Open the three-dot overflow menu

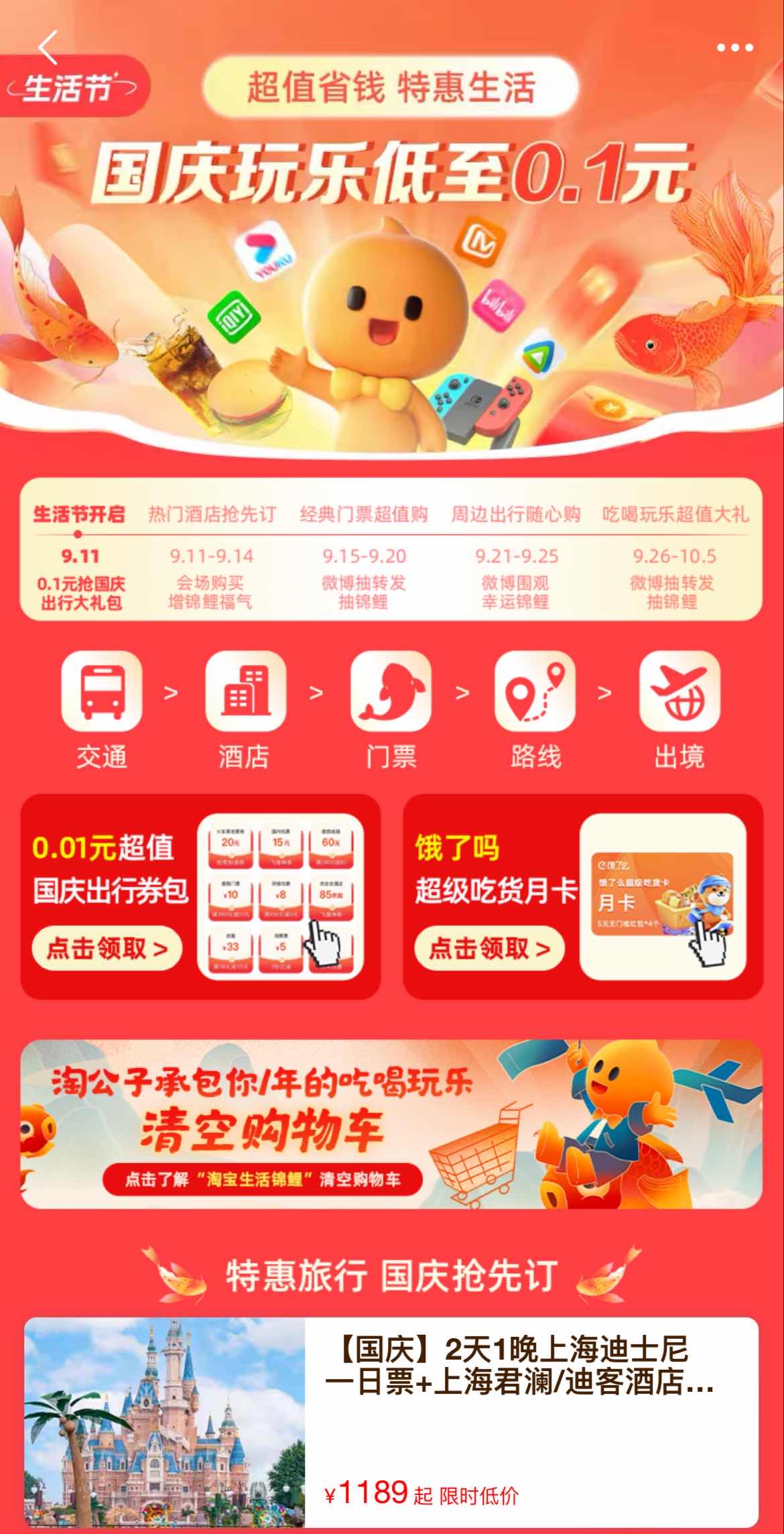coord(735,48)
